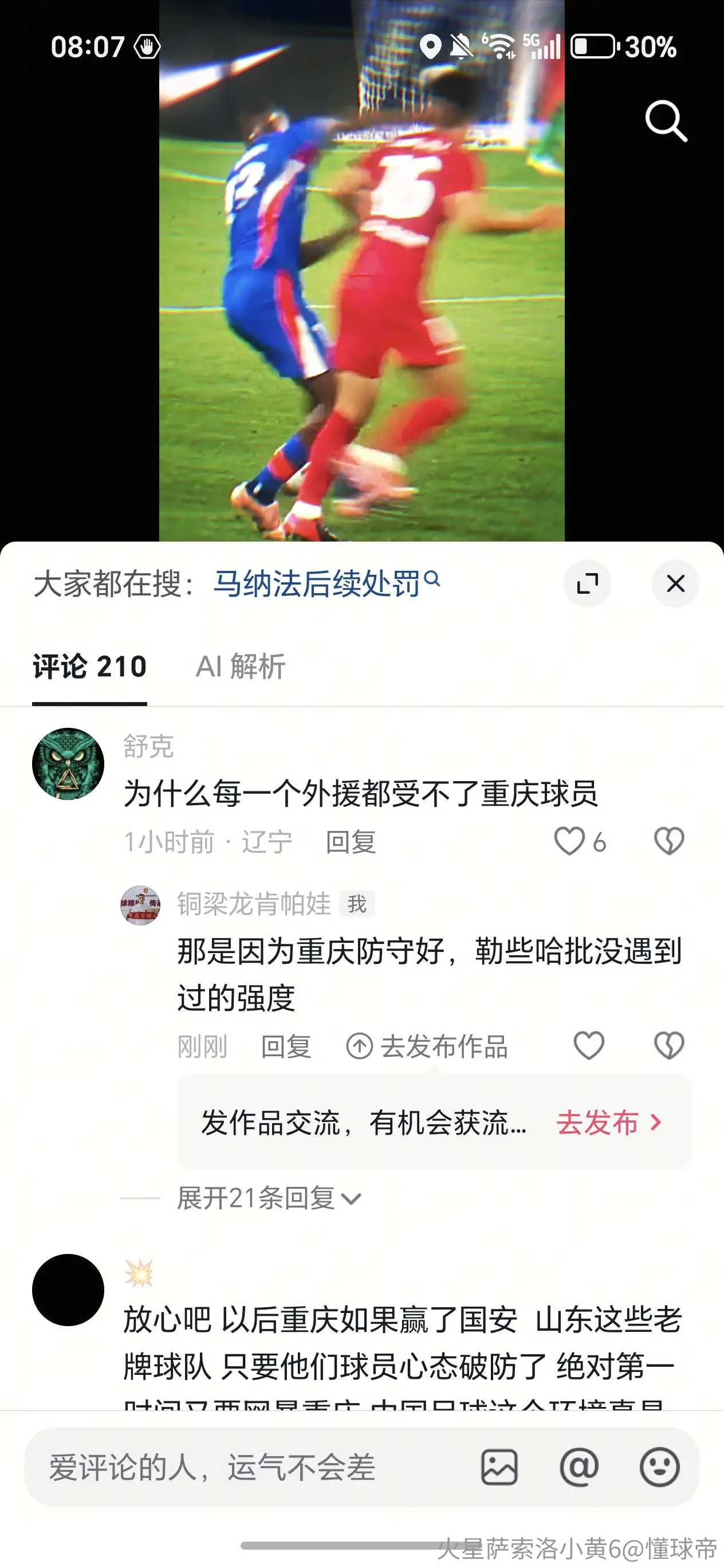Viewport: 724px width, 1568px height.
Task: Dislike the comment by 铜梁龙肯帕娃
Action: click(x=668, y=1046)
